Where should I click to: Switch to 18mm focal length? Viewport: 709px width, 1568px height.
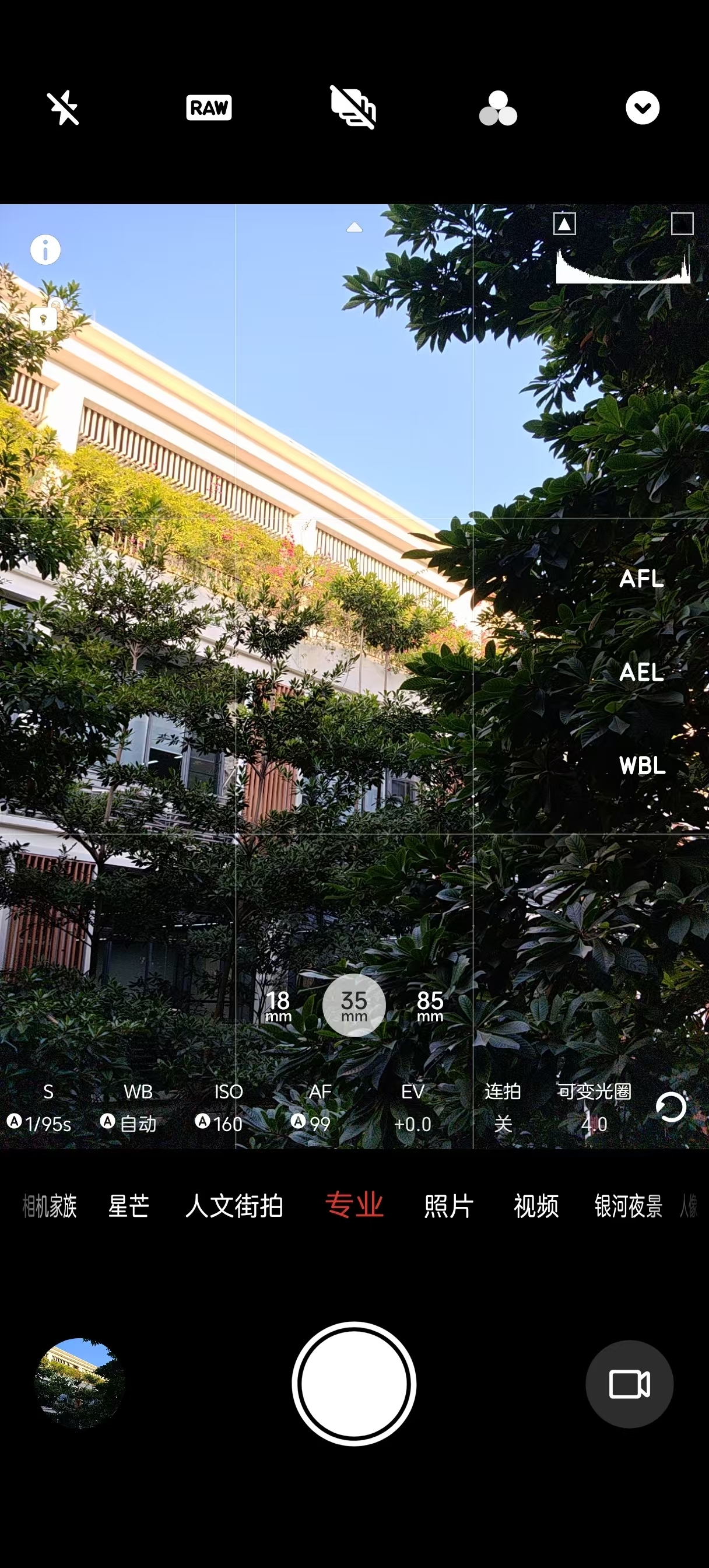tap(278, 1006)
